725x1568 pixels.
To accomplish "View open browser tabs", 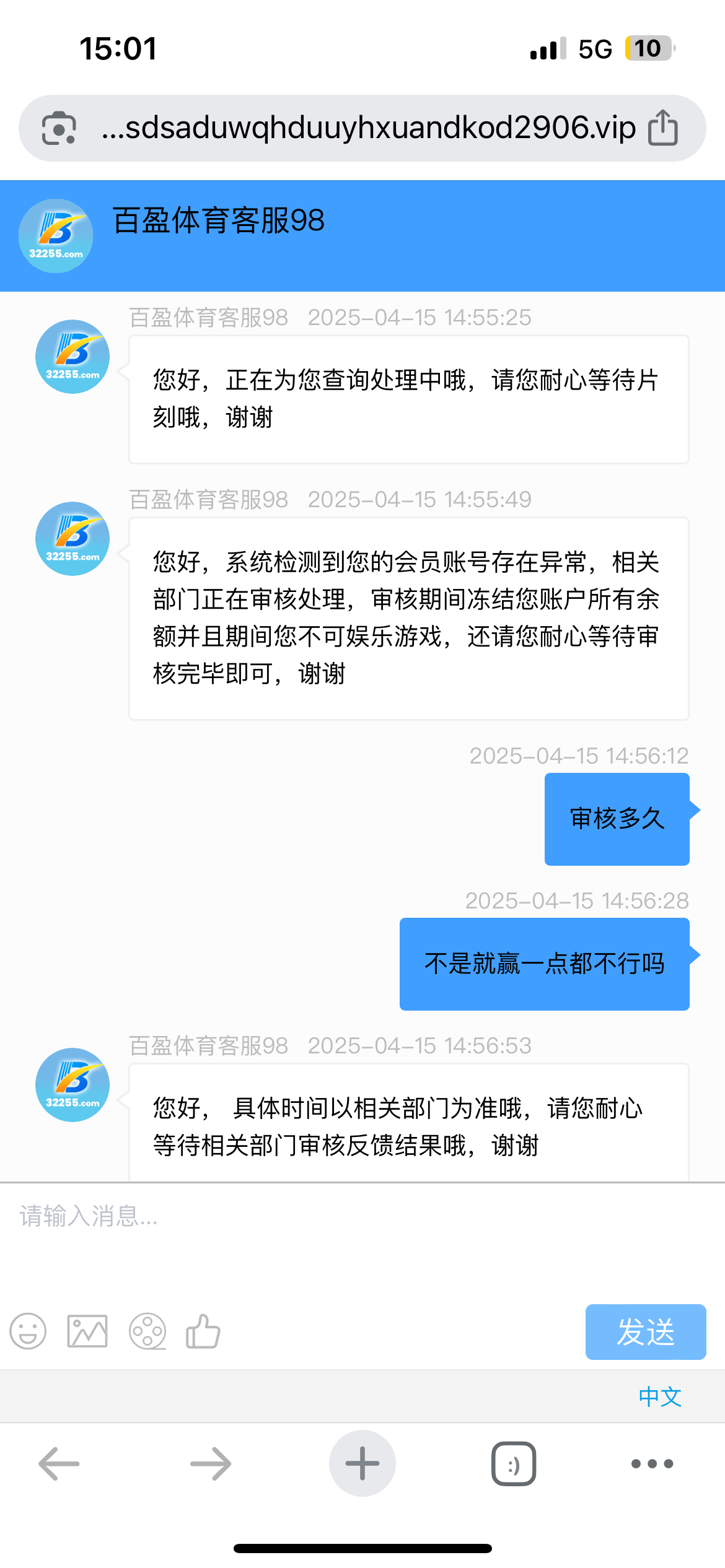I will [514, 1463].
